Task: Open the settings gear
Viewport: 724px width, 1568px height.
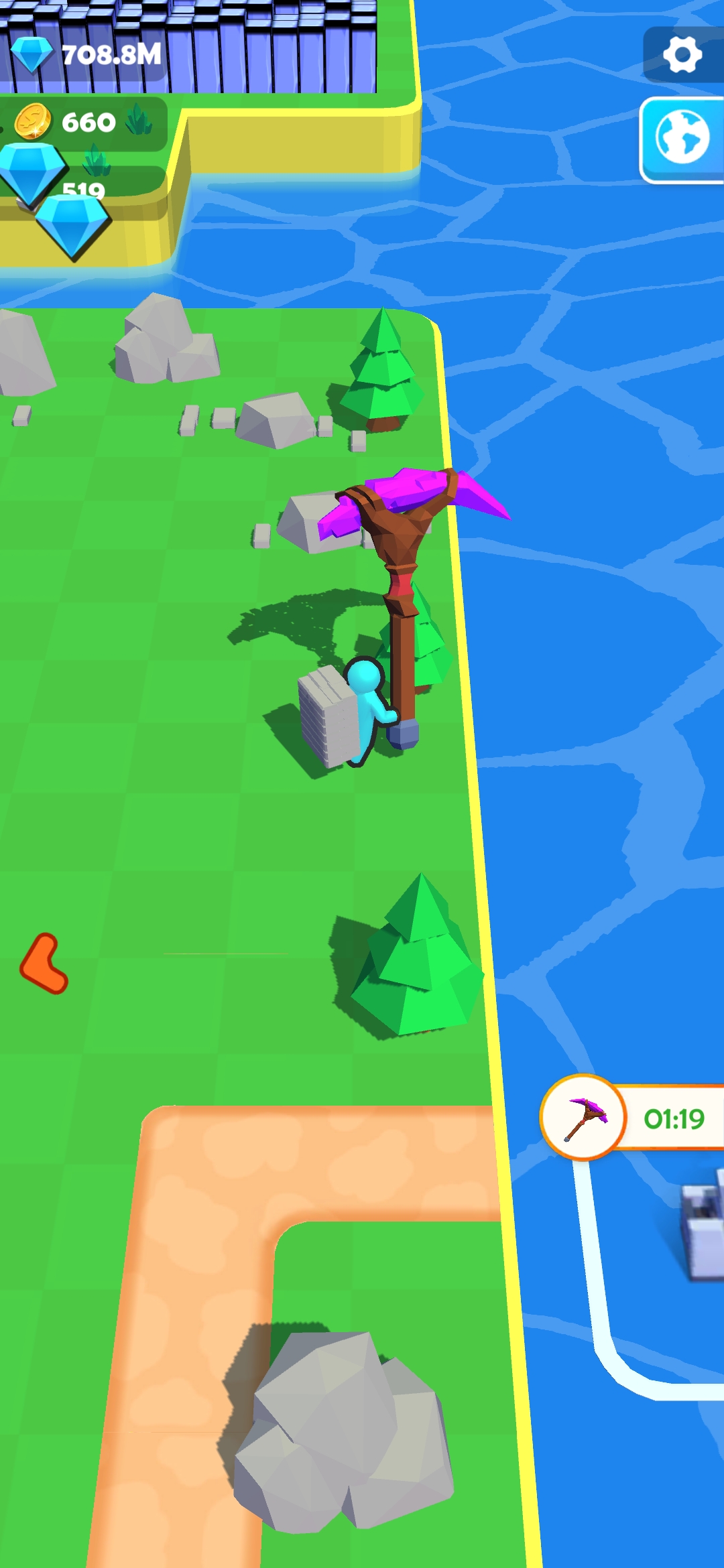Action: 682,55
